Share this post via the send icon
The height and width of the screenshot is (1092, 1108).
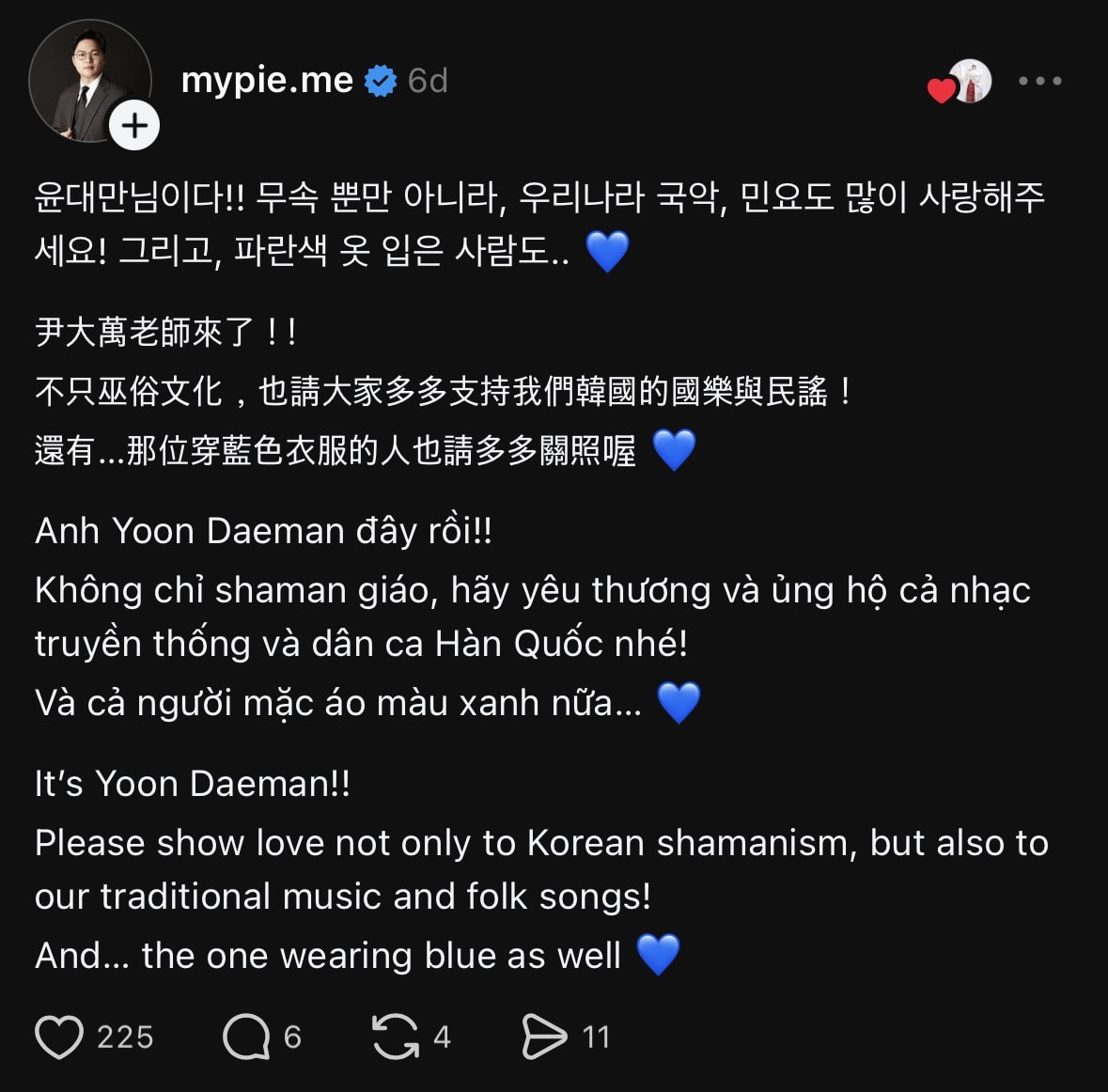point(545,1037)
